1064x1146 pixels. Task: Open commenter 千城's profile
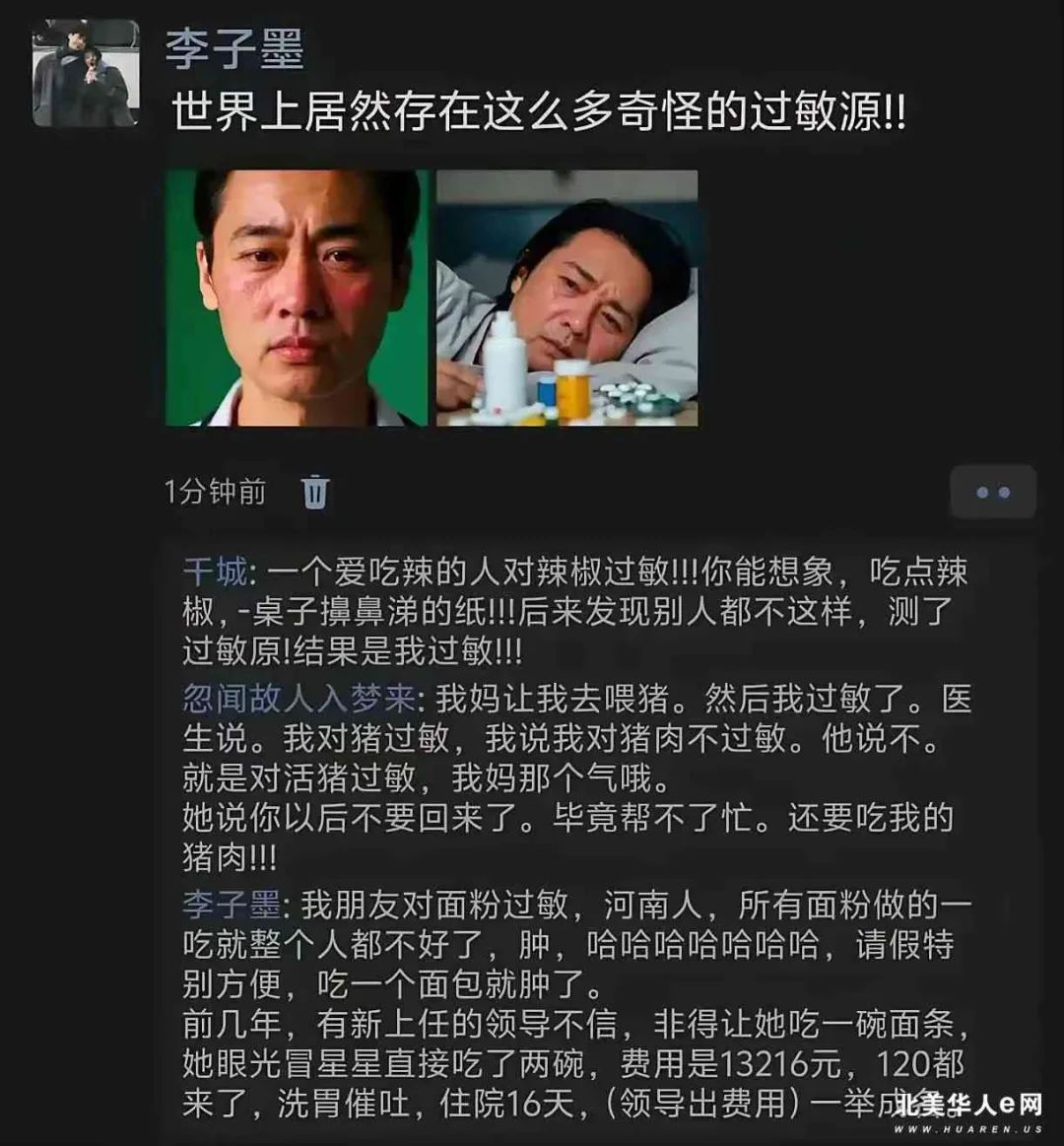tap(215, 573)
